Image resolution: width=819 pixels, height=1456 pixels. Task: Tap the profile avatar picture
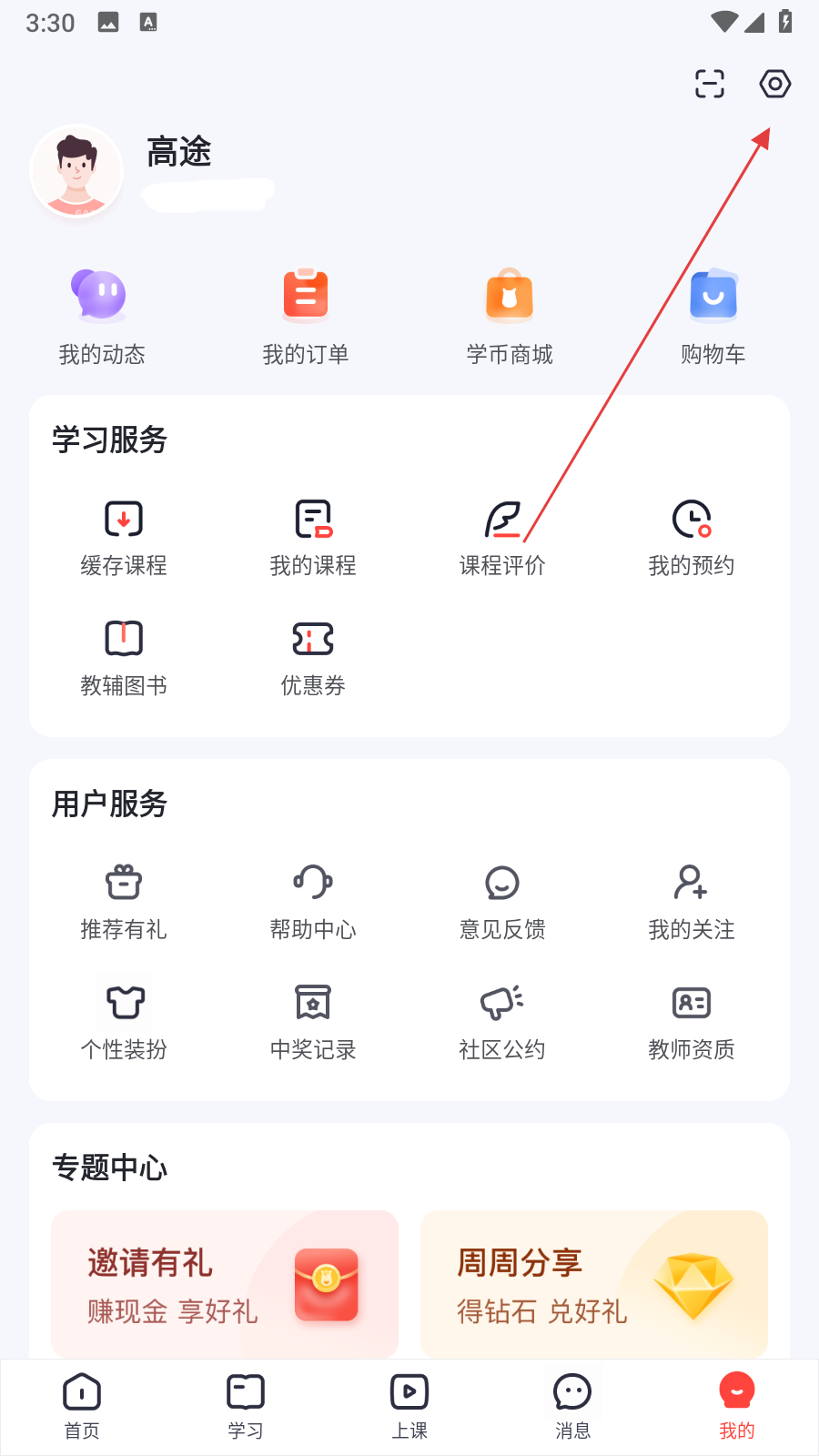pos(76,172)
